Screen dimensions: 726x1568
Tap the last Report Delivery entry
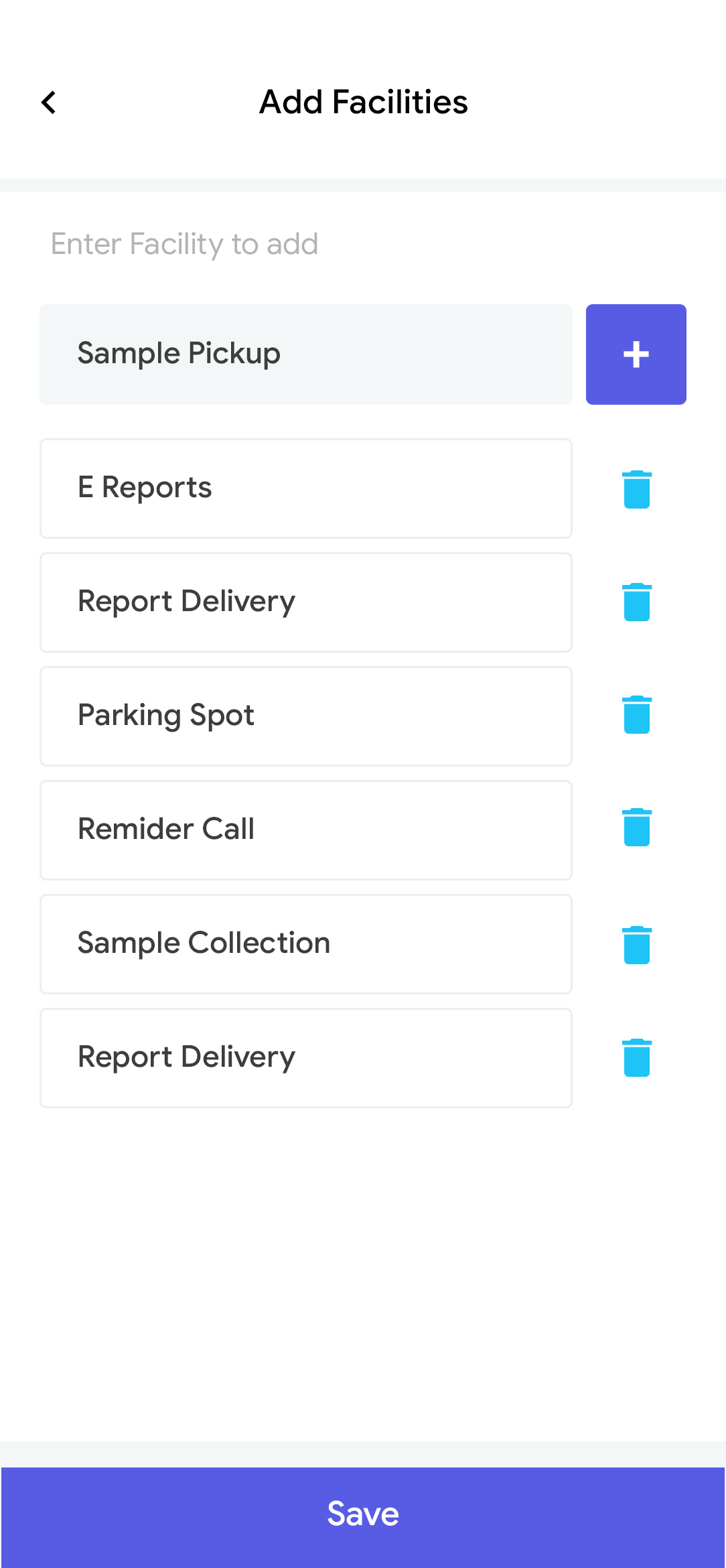[x=305, y=1057]
